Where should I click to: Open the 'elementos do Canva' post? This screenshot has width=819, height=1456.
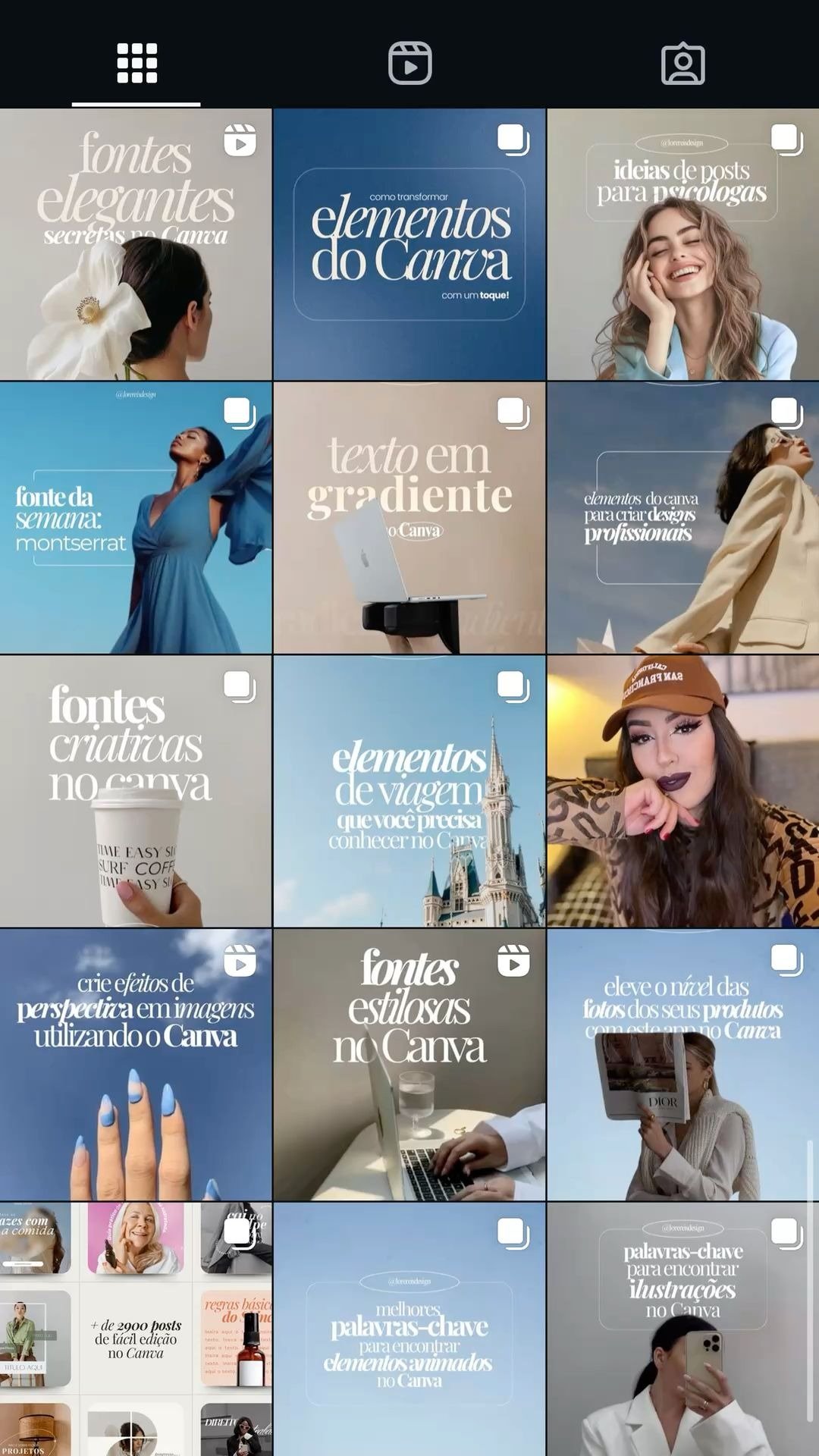(409, 244)
